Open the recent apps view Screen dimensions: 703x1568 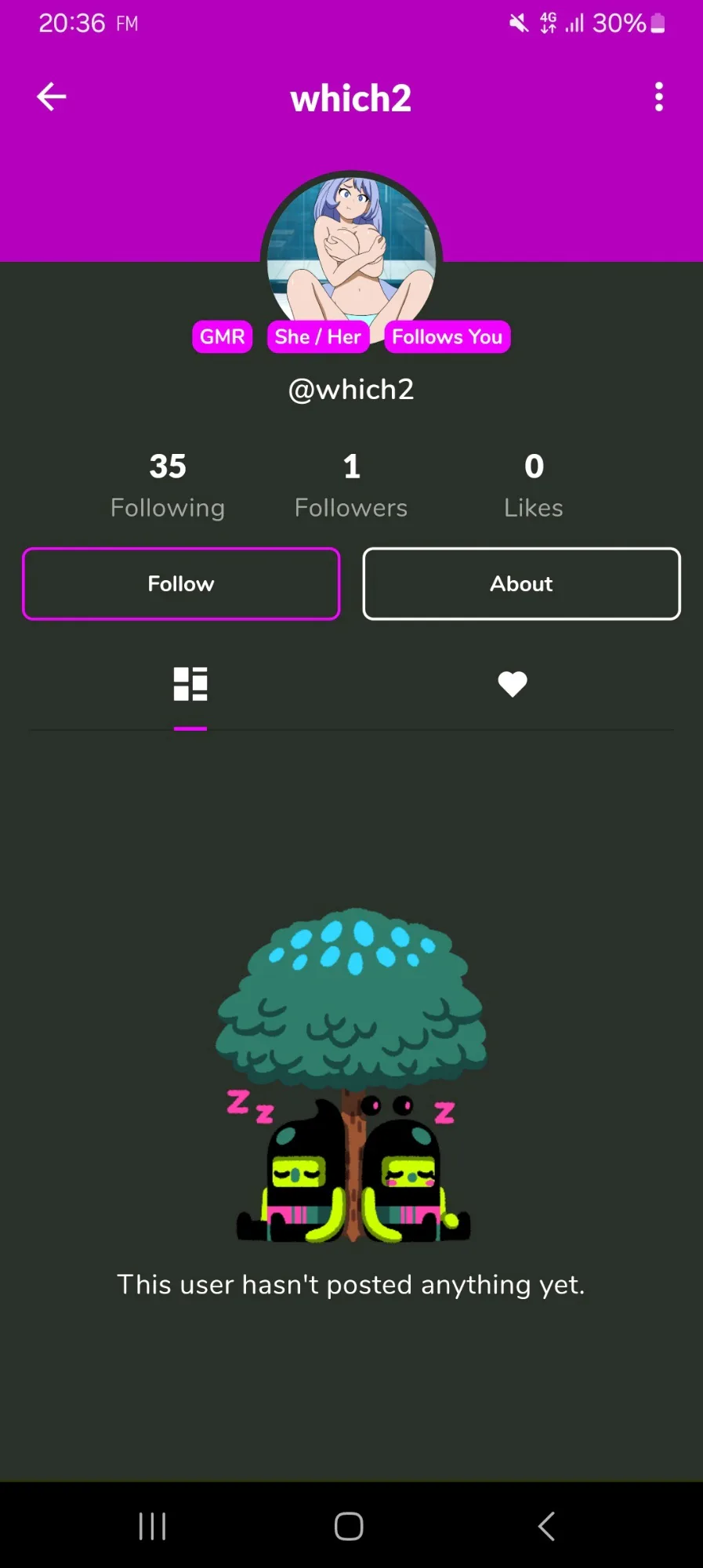pos(152,1526)
